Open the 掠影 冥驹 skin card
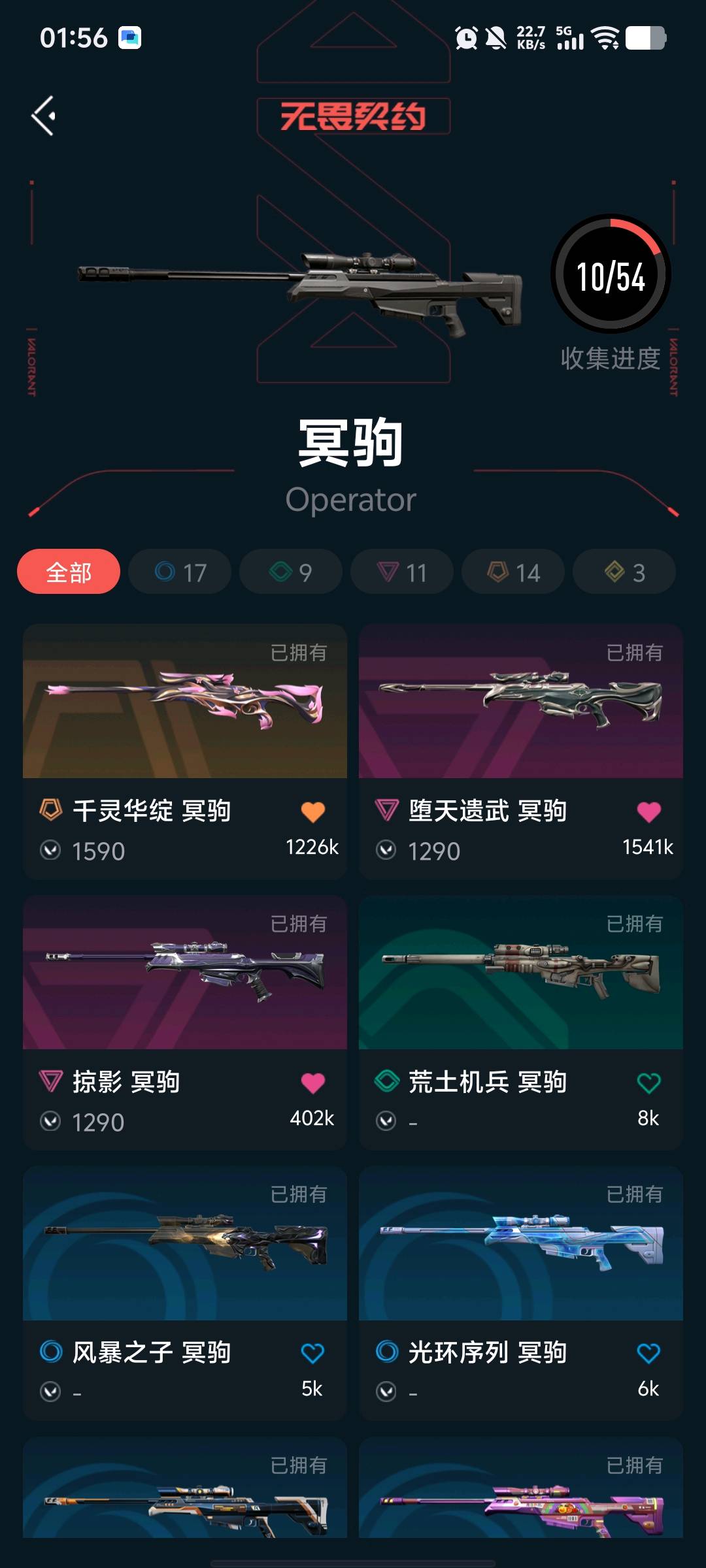Screen dimensions: 706x1568 (185, 1022)
